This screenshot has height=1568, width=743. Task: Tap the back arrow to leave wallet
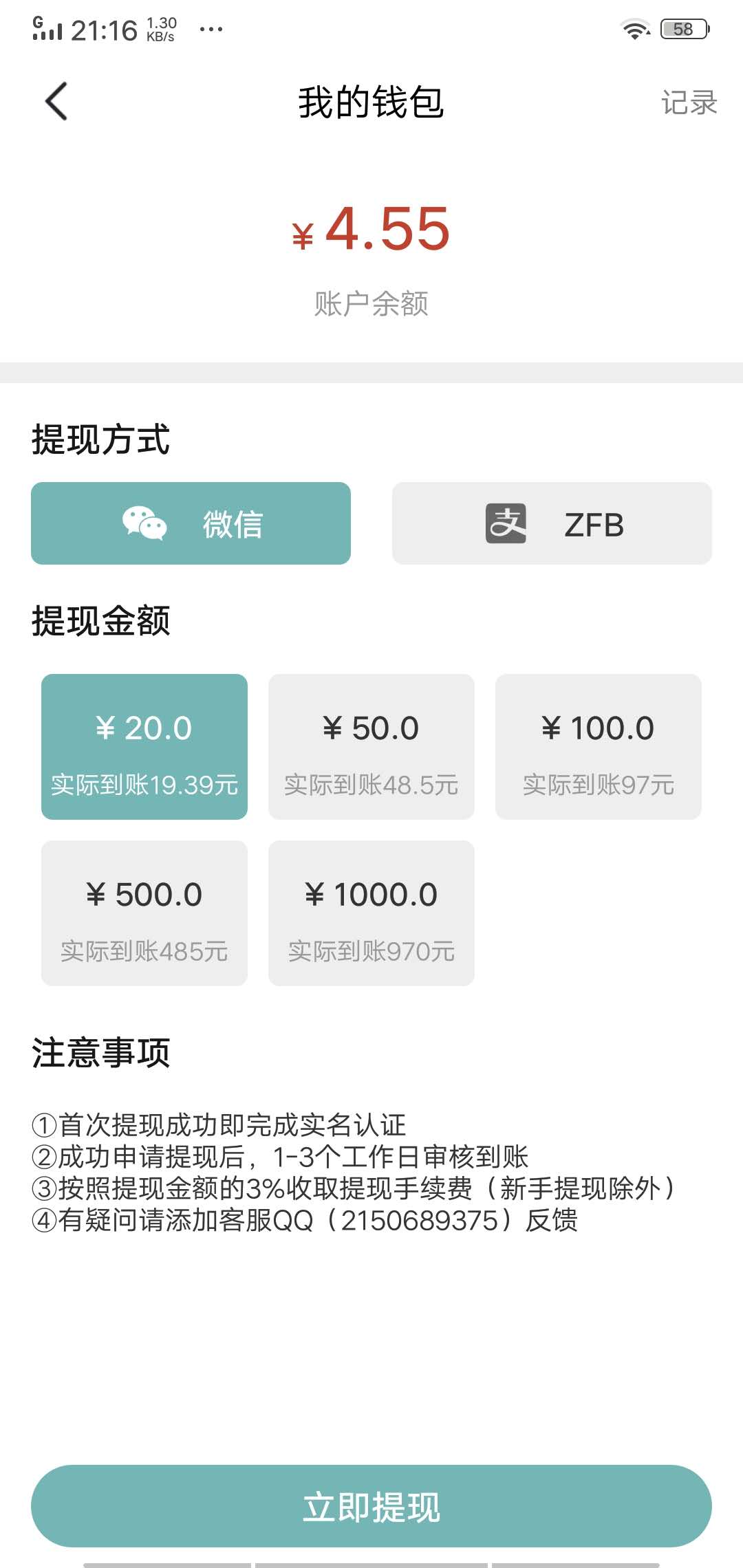[56, 100]
